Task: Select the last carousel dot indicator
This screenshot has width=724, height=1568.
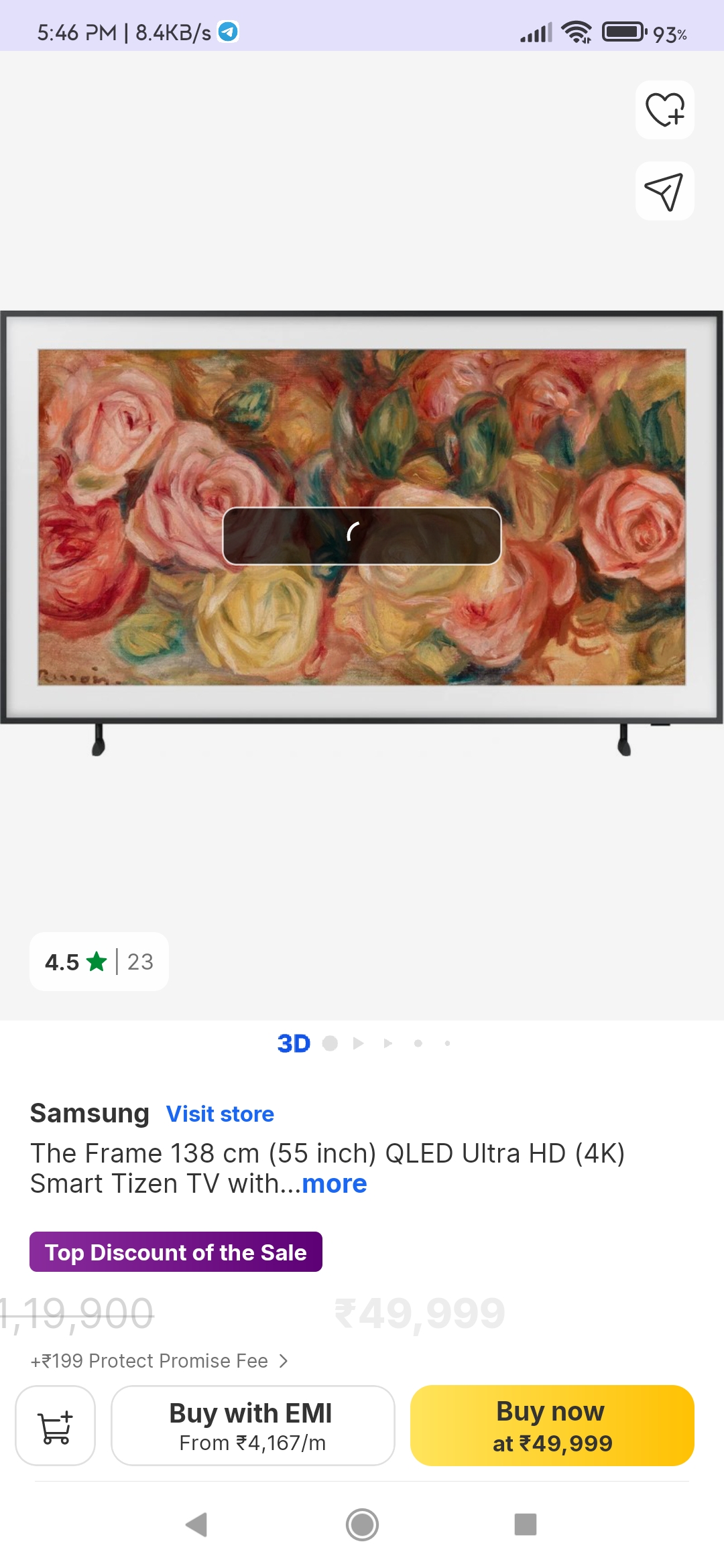Action: [447, 1043]
